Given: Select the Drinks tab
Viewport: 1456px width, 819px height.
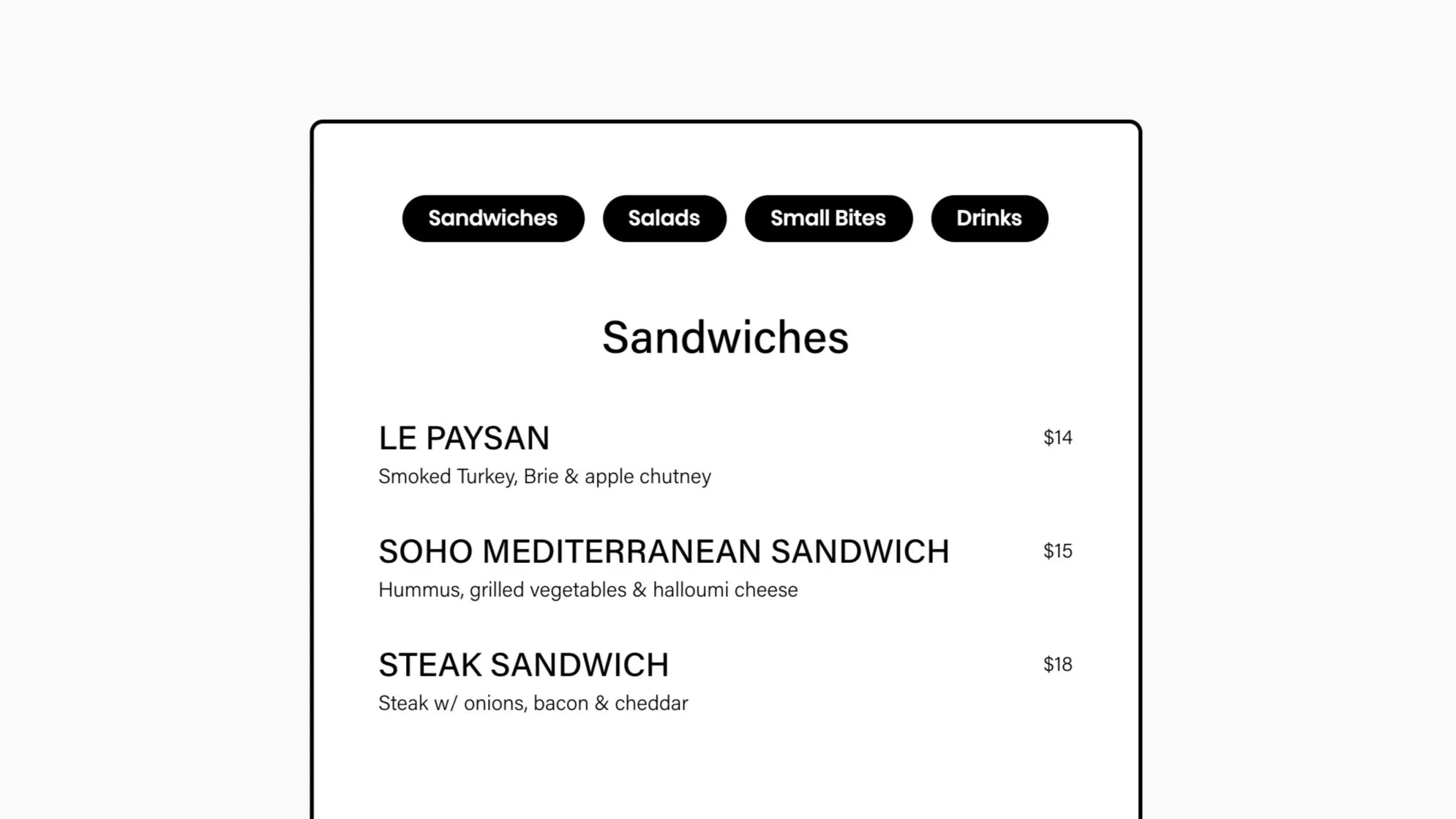Looking at the screenshot, I should tap(988, 218).
